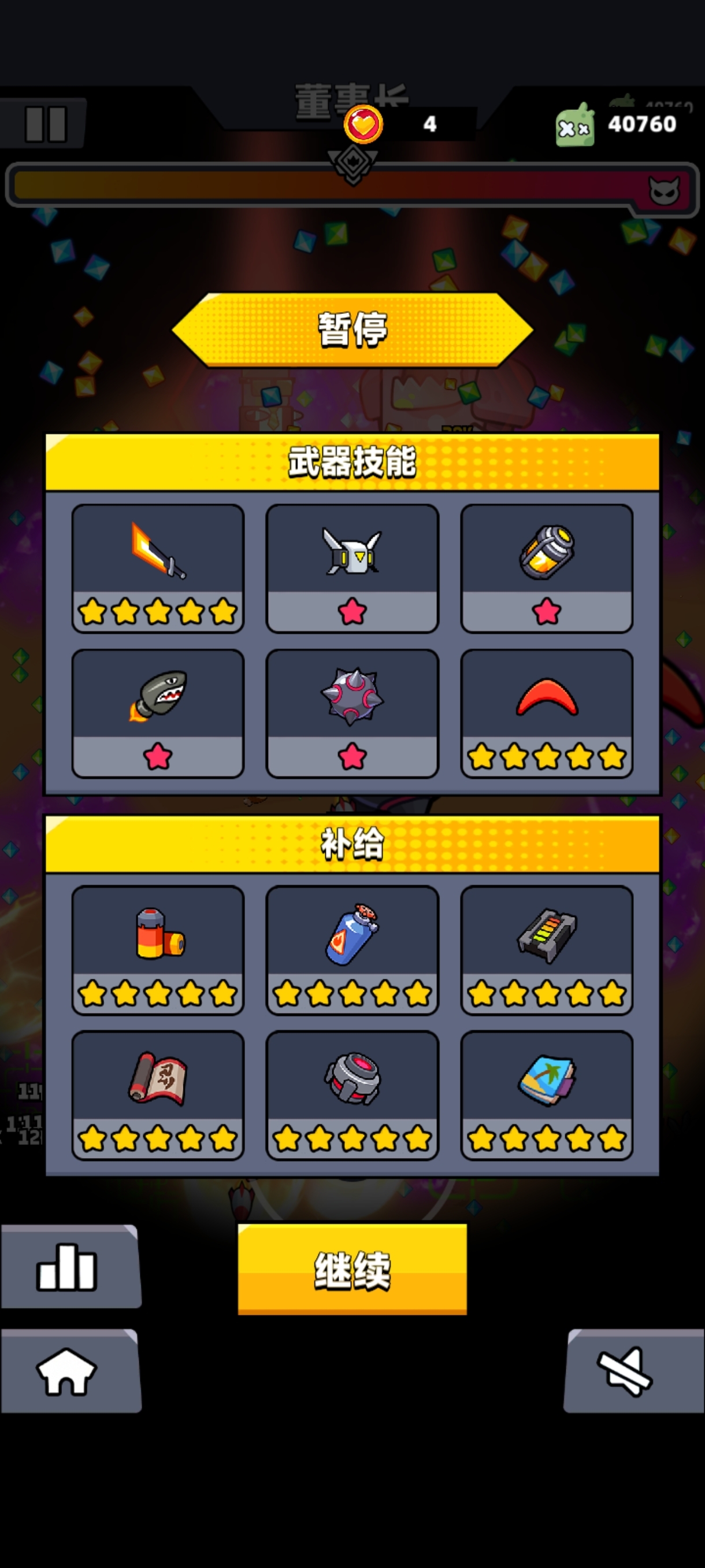Return to the home screen via house icon
The width and height of the screenshot is (705, 1568).
coord(68,1371)
